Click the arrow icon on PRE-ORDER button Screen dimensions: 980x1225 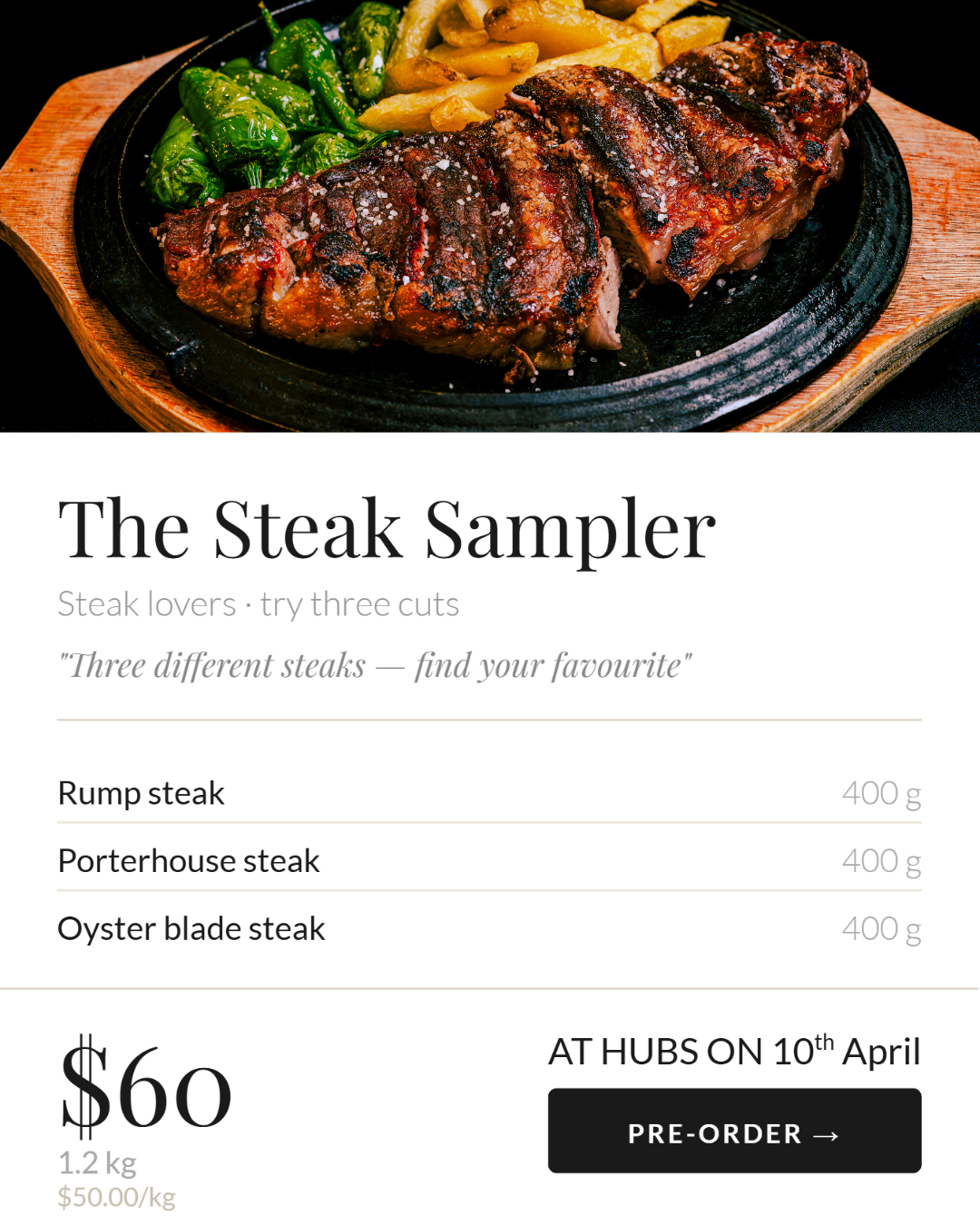coord(826,1132)
